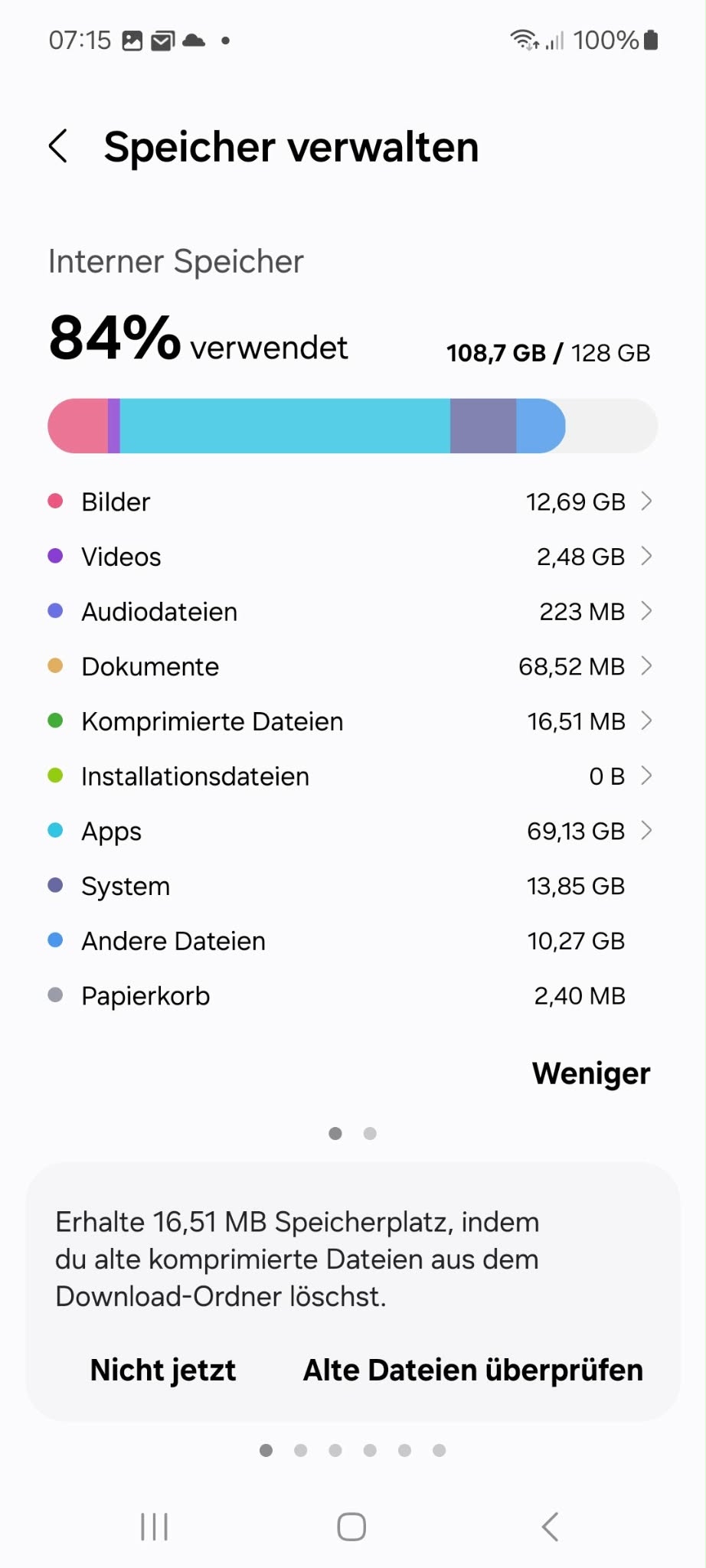
Task: Go back from Speicher verwalten
Action: point(59,146)
